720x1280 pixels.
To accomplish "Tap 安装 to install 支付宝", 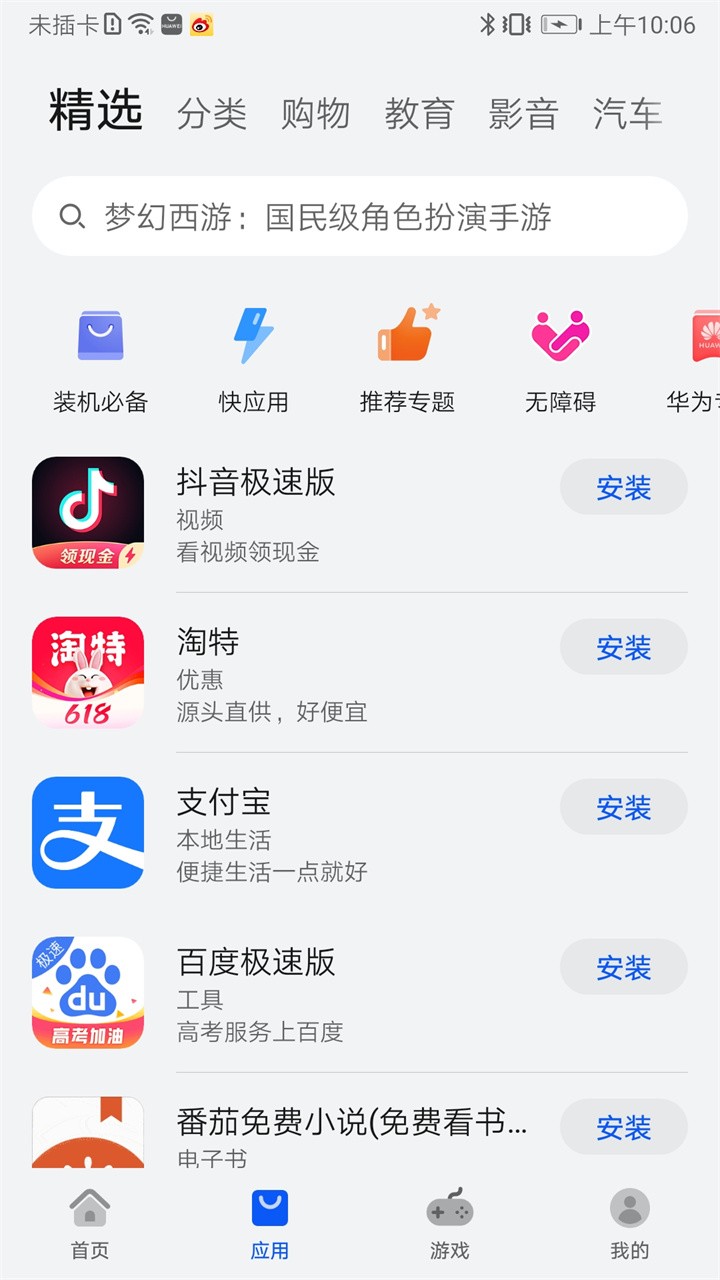I will tap(623, 807).
